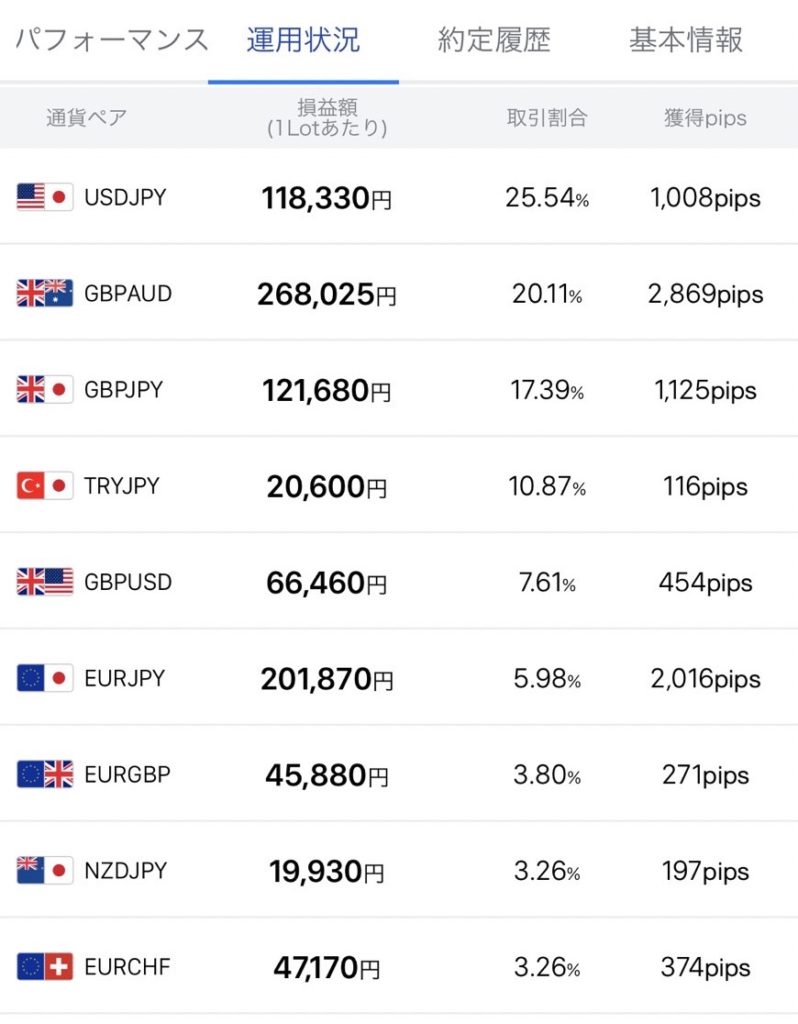Go to the 基本情報 tab

(x=686, y=41)
